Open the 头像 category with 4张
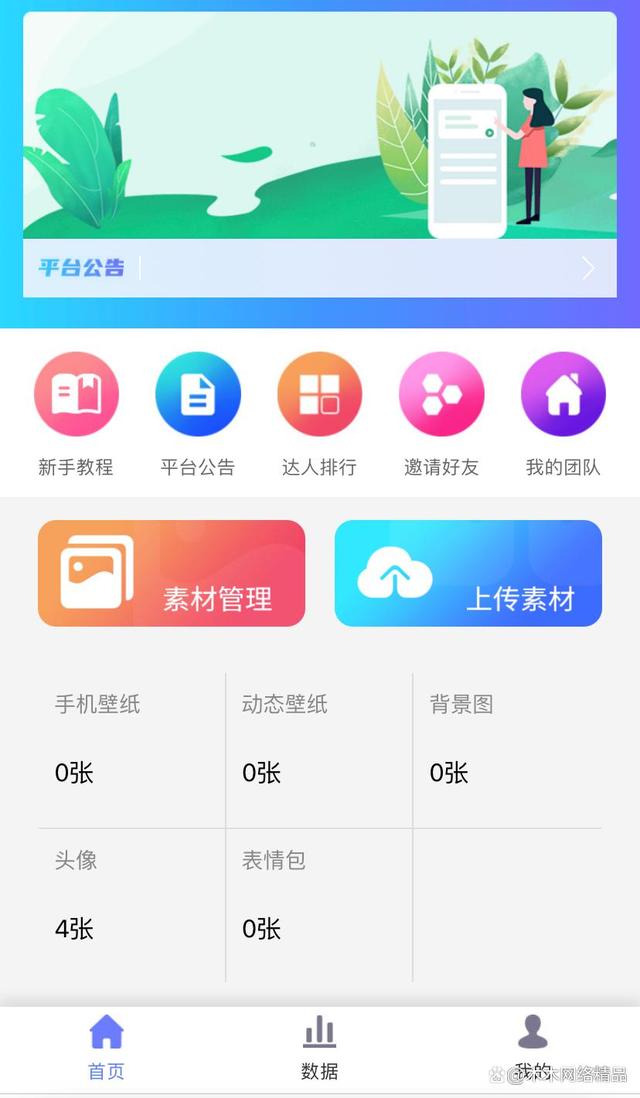Viewport: 640px width, 1098px height. tap(132, 896)
